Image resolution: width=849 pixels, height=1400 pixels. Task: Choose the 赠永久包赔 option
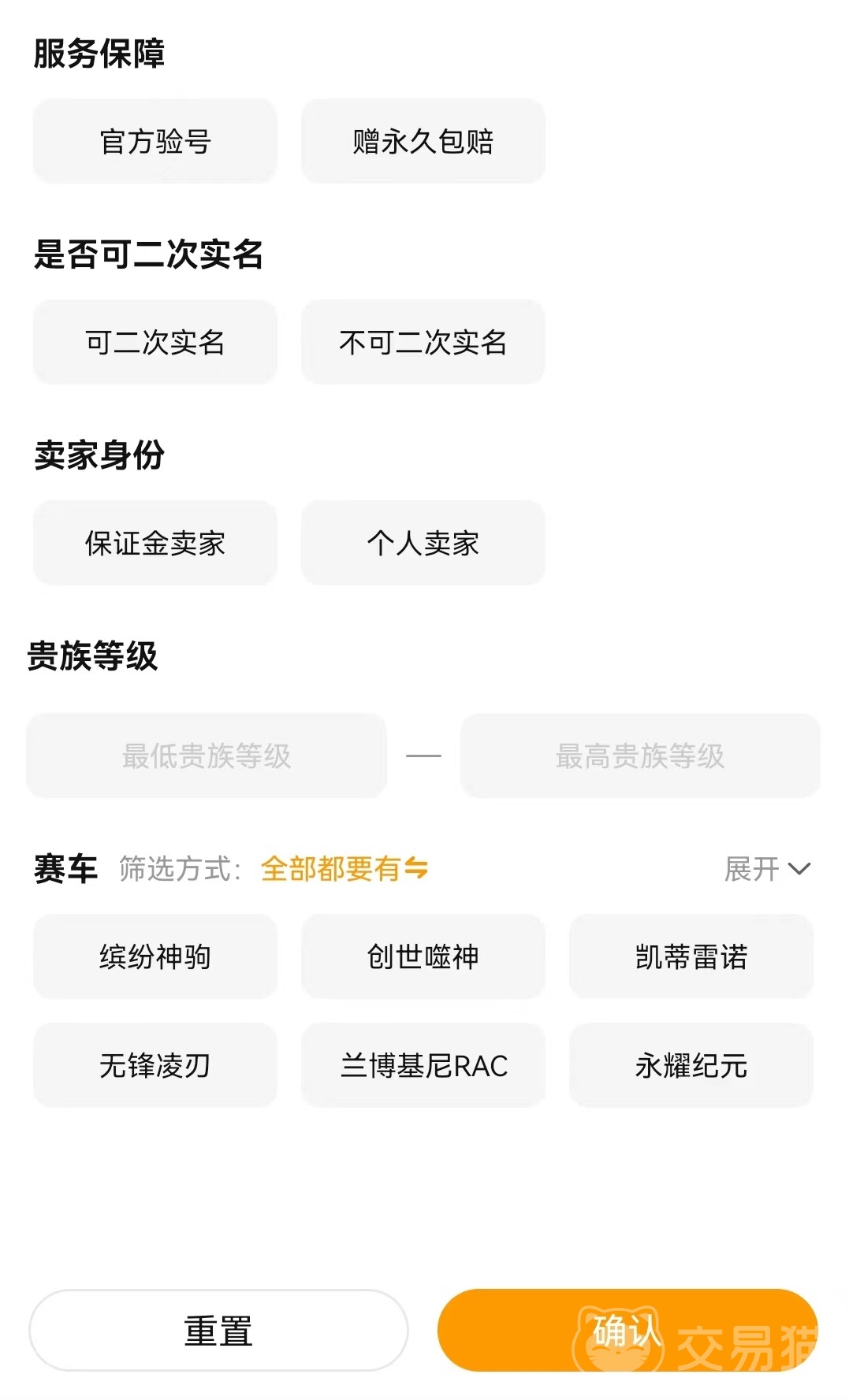point(423,142)
